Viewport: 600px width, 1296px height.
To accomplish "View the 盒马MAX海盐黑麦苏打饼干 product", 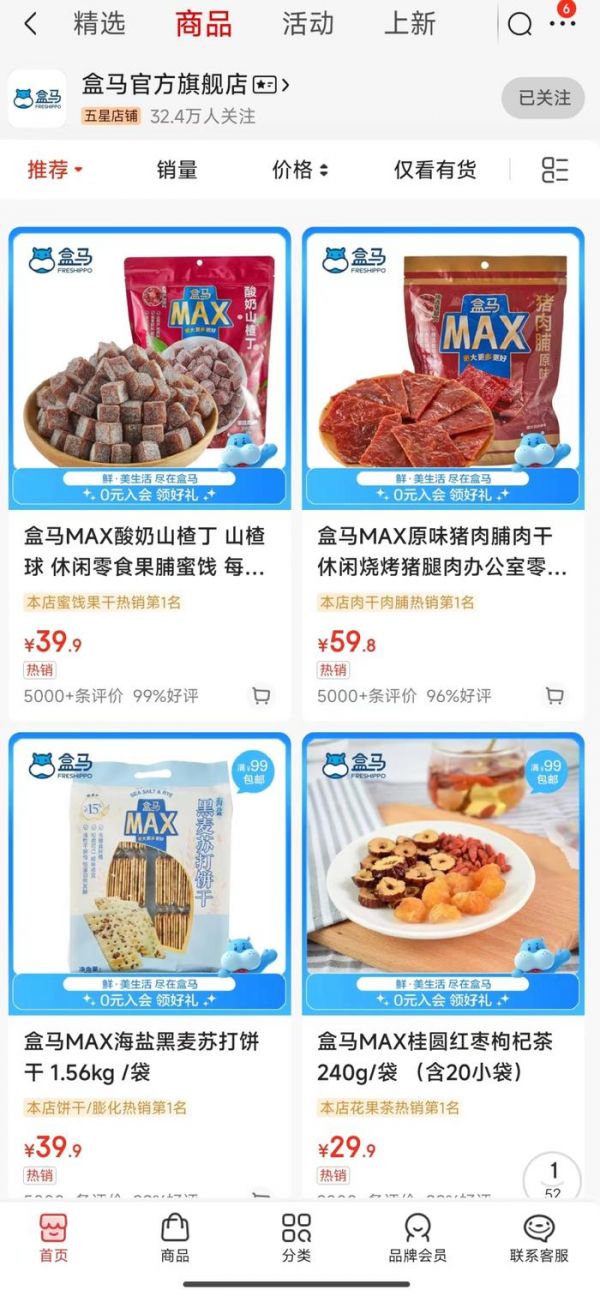I will coord(149,875).
